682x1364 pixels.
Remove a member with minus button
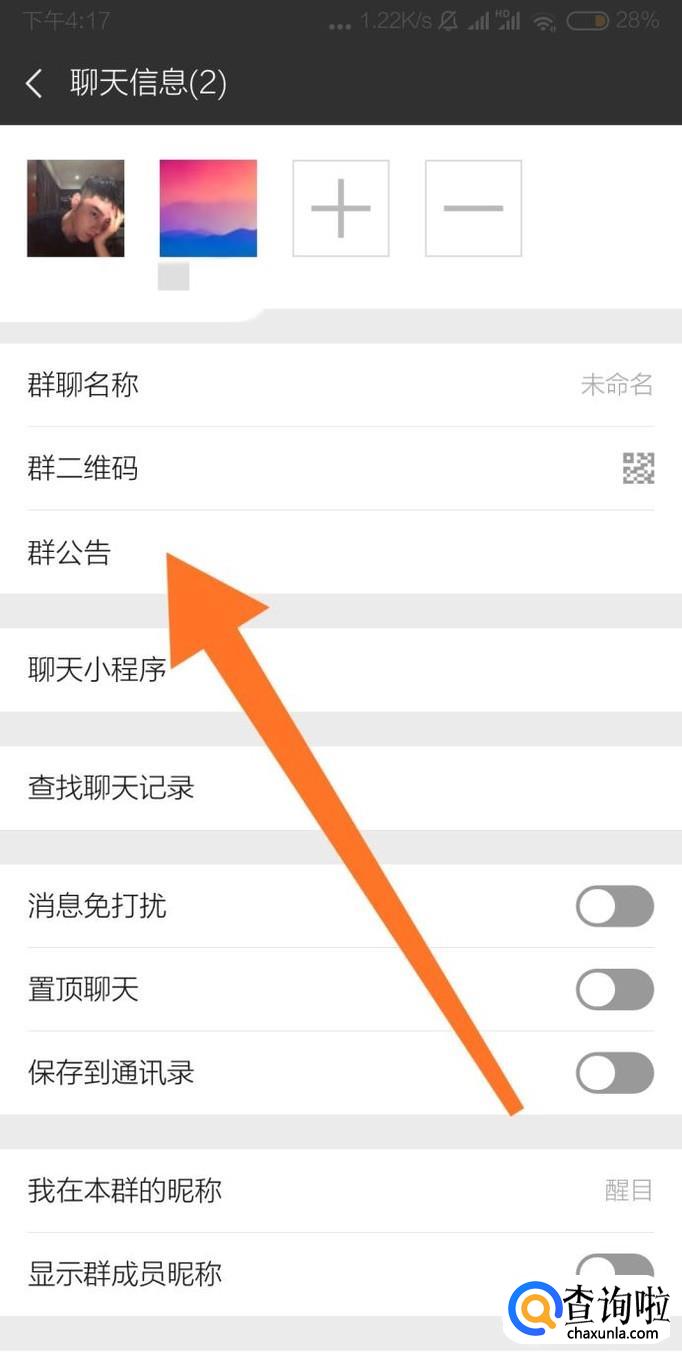pos(473,208)
